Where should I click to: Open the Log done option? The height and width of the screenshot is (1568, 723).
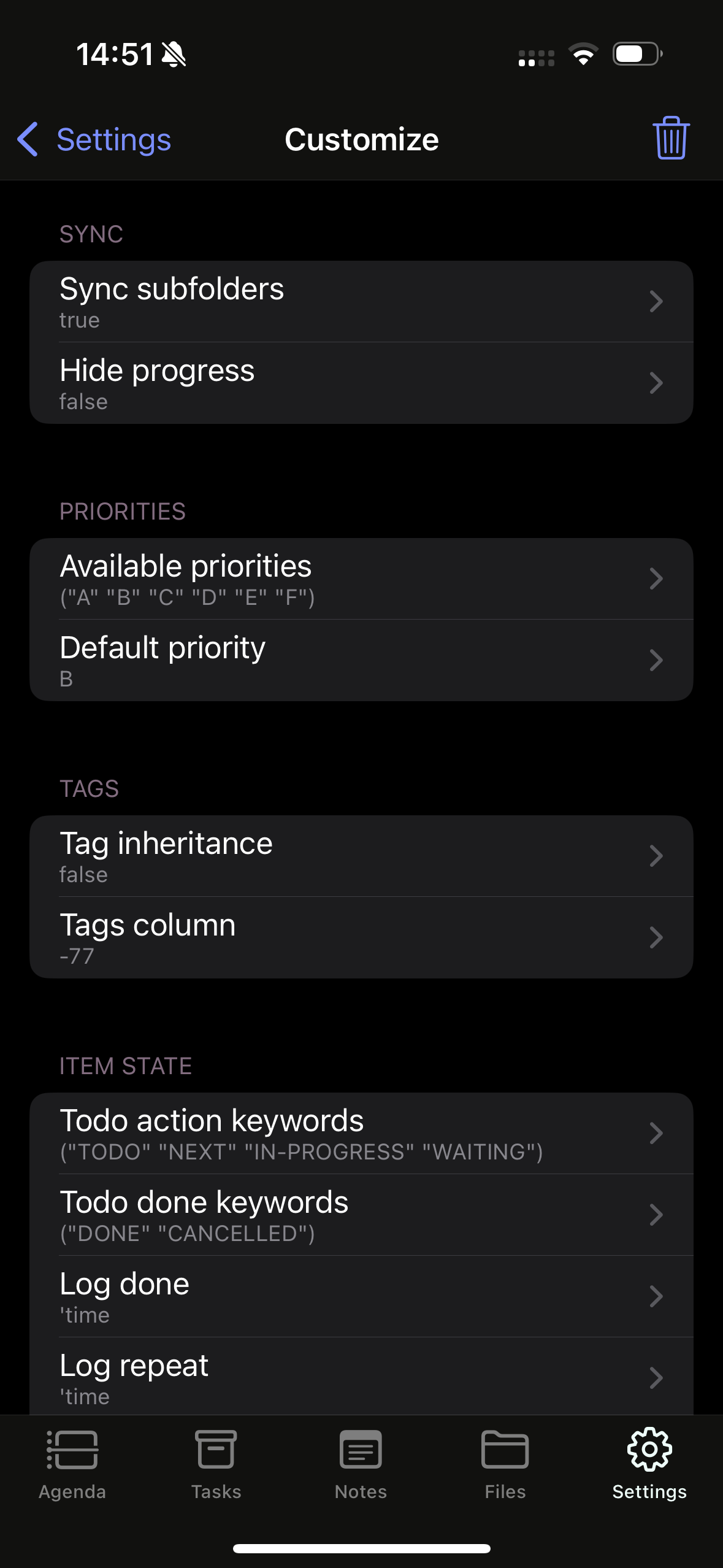(361, 1297)
